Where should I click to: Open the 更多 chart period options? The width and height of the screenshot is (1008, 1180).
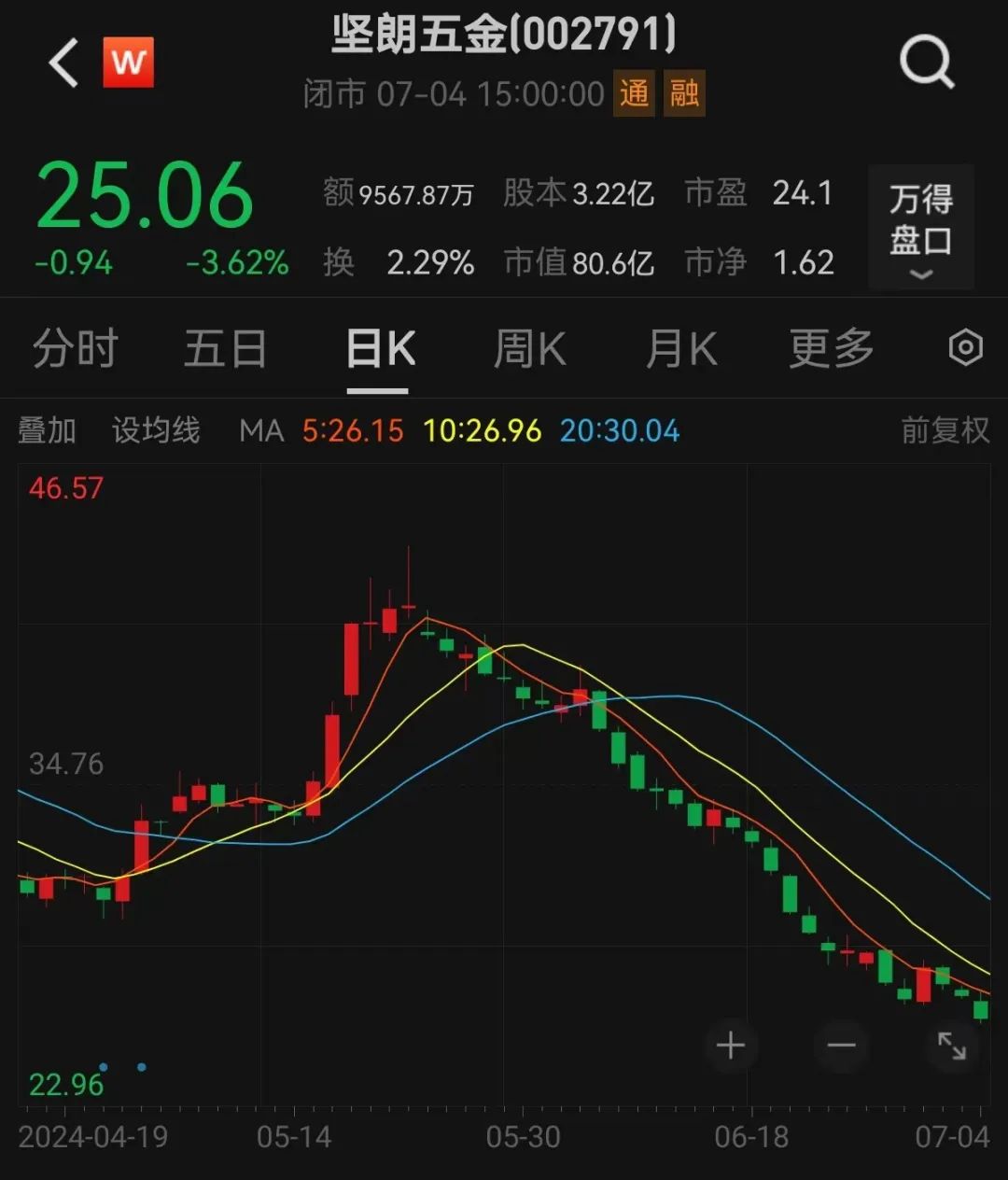[831, 349]
